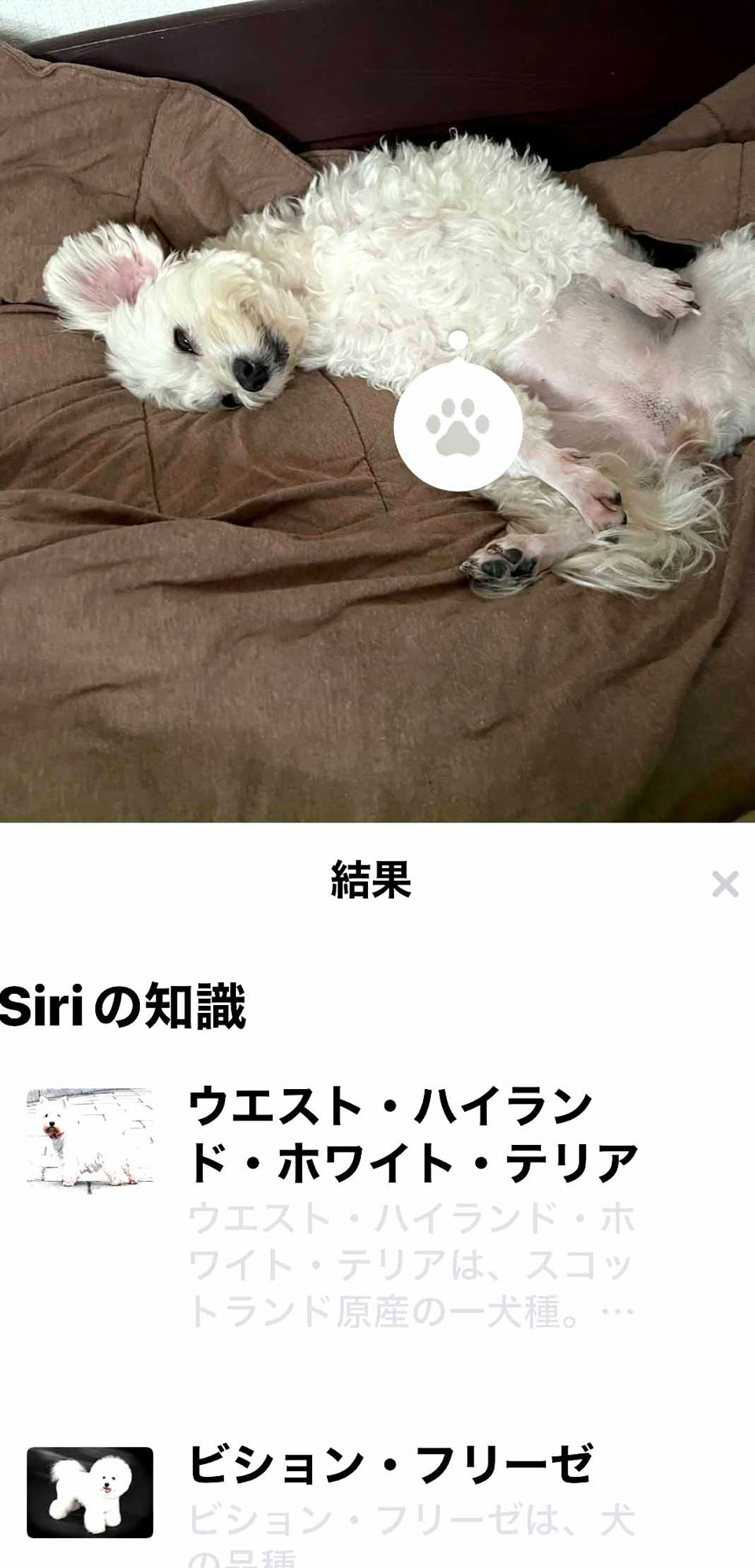
Task: Close the 結果 results panel
Action: [724, 885]
